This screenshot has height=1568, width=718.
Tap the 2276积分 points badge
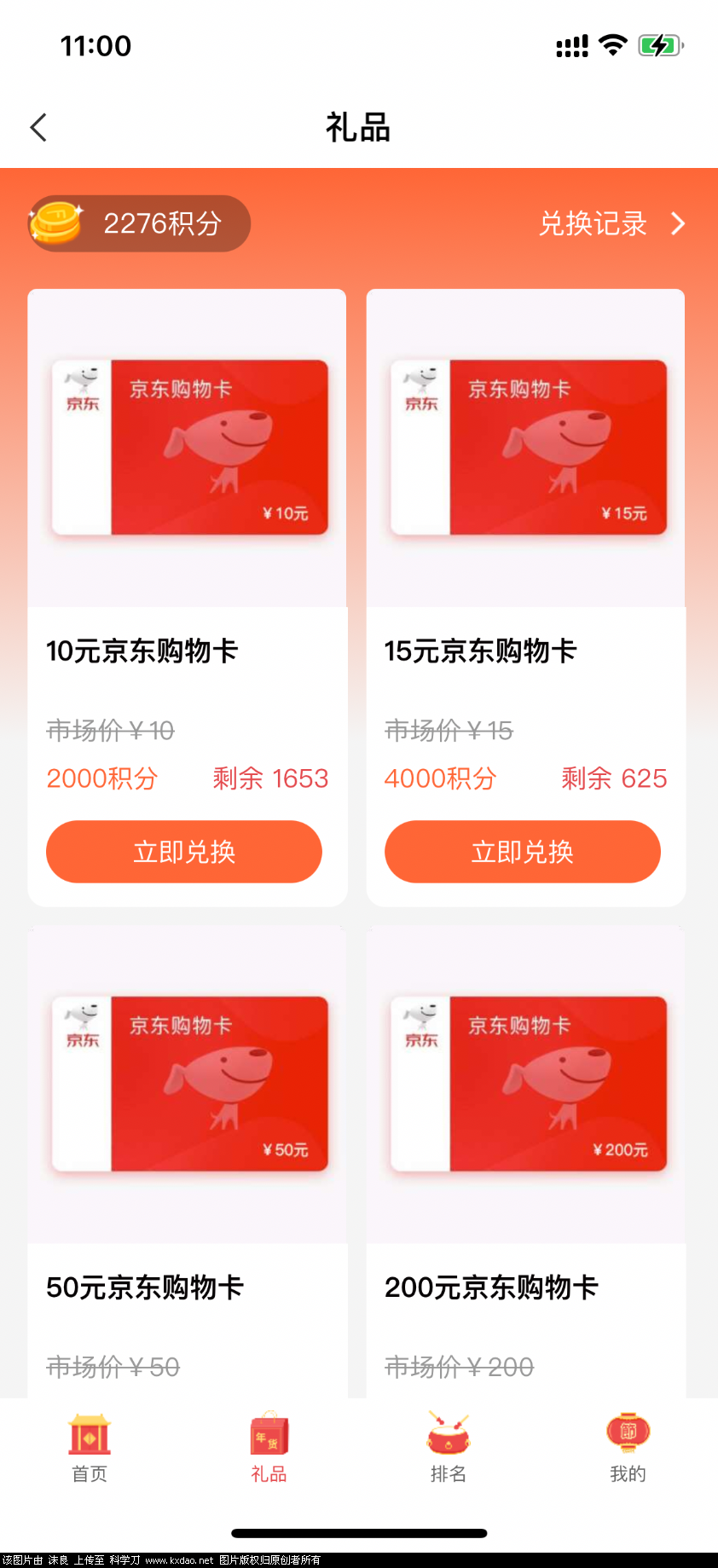click(x=140, y=224)
